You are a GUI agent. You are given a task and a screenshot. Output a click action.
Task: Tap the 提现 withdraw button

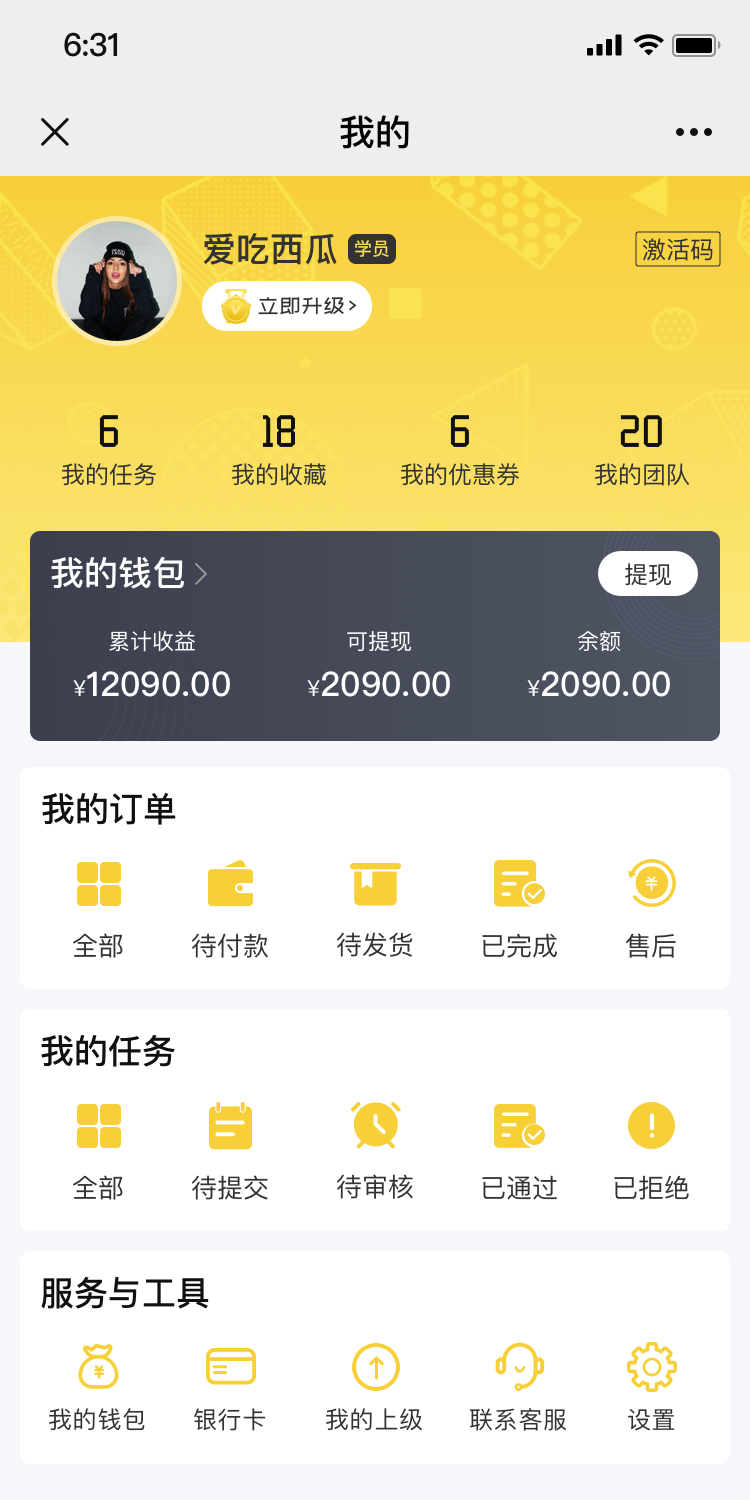(648, 574)
